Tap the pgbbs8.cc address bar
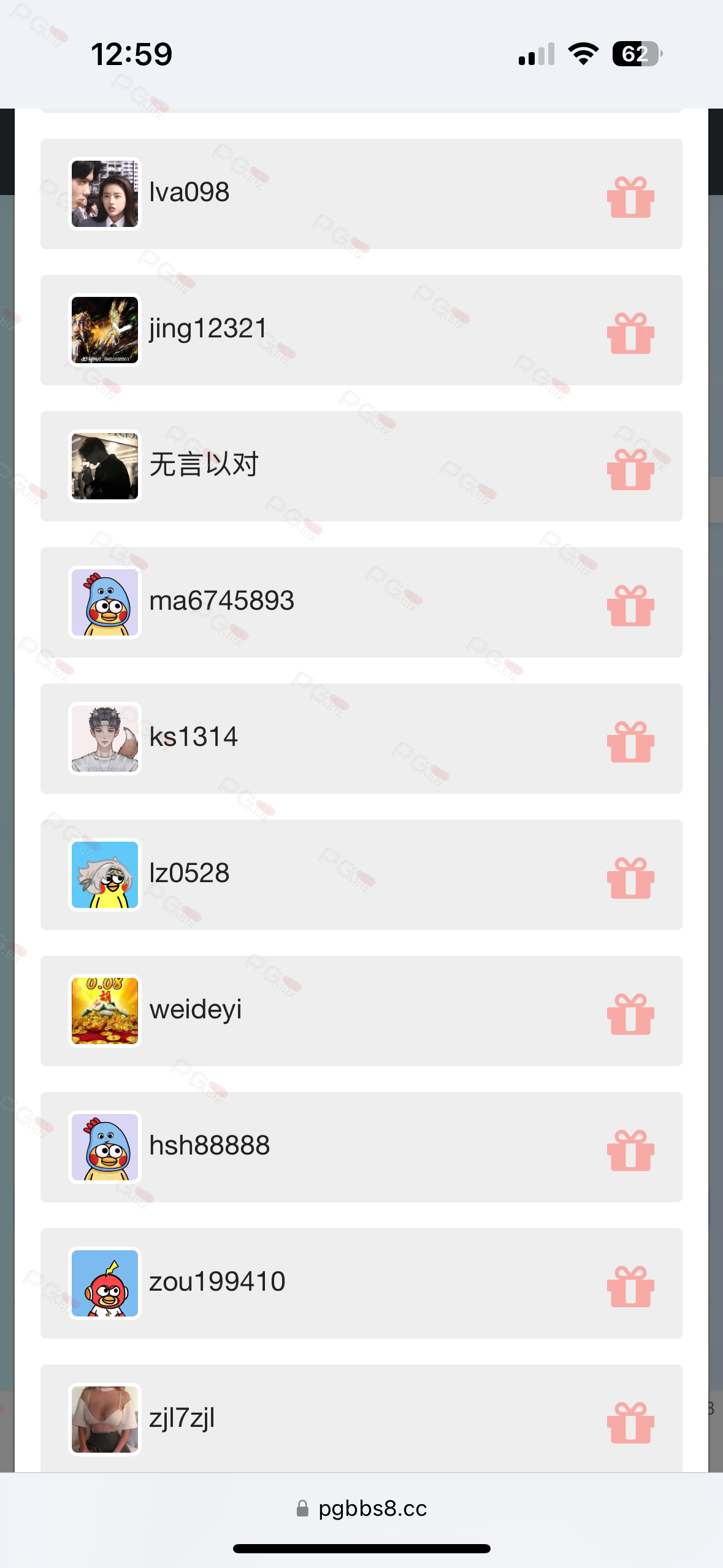The image size is (723, 1568). 361,1508
